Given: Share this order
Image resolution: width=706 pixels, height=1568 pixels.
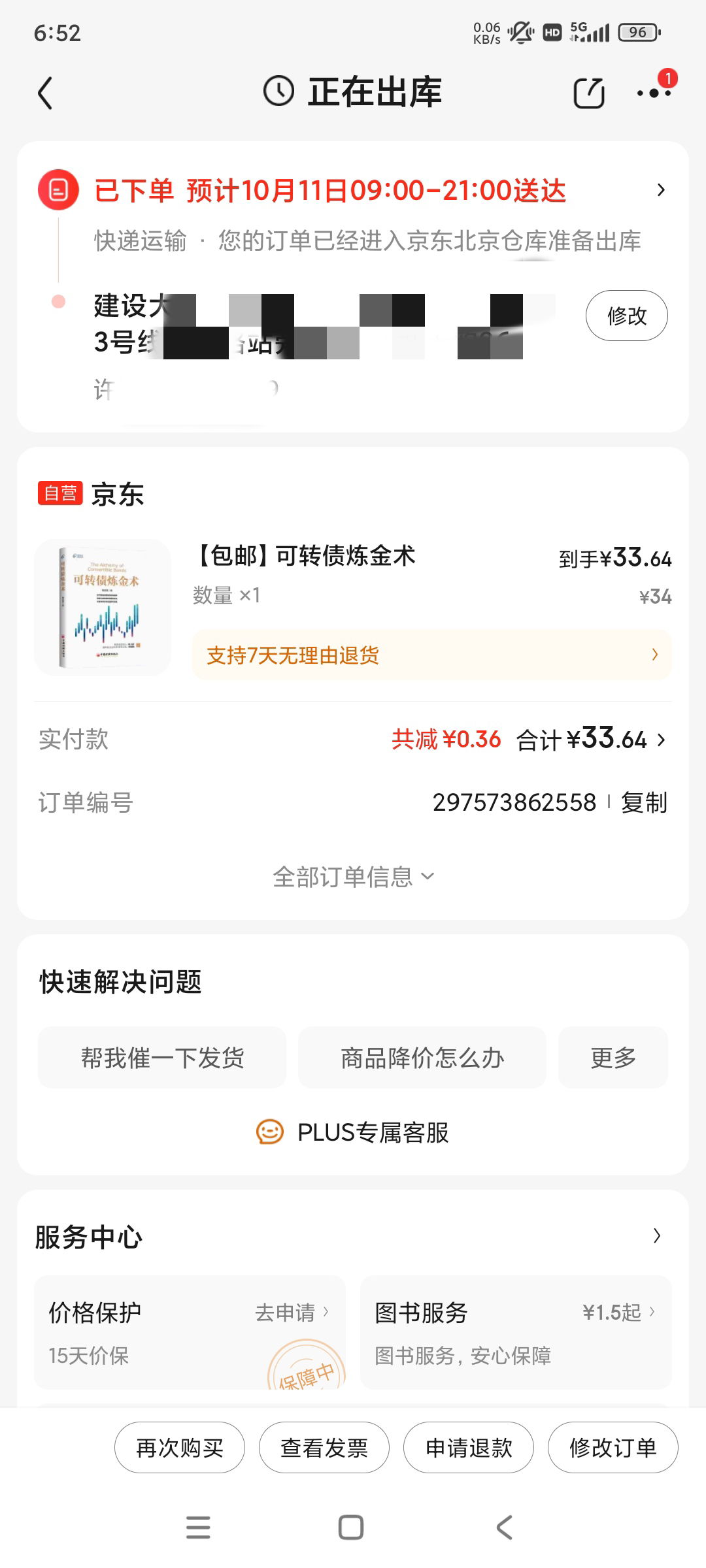Looking at the screenshot, I should [x=588, y=93].
